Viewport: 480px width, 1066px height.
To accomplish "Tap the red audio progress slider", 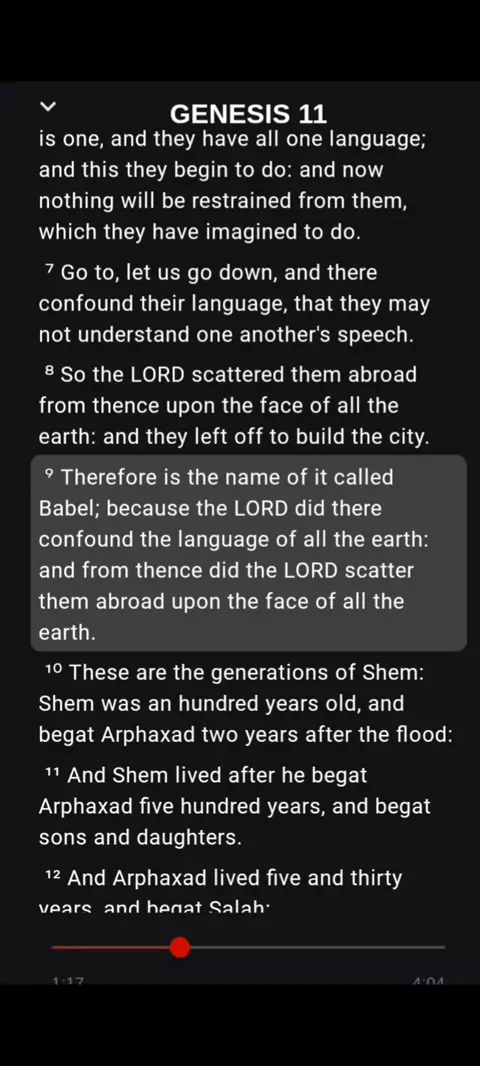I will [x=248, y=947].
